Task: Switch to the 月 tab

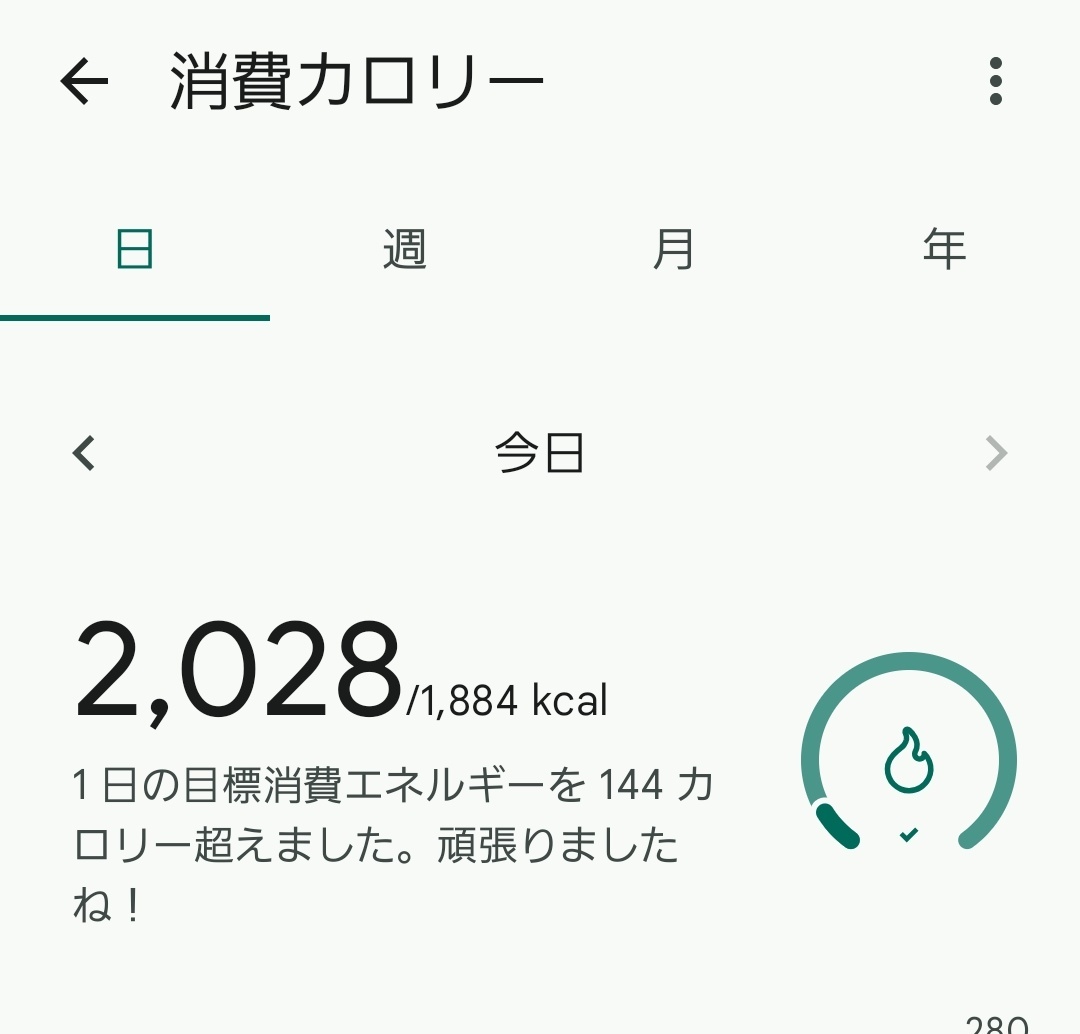Action: click(673, 249)
